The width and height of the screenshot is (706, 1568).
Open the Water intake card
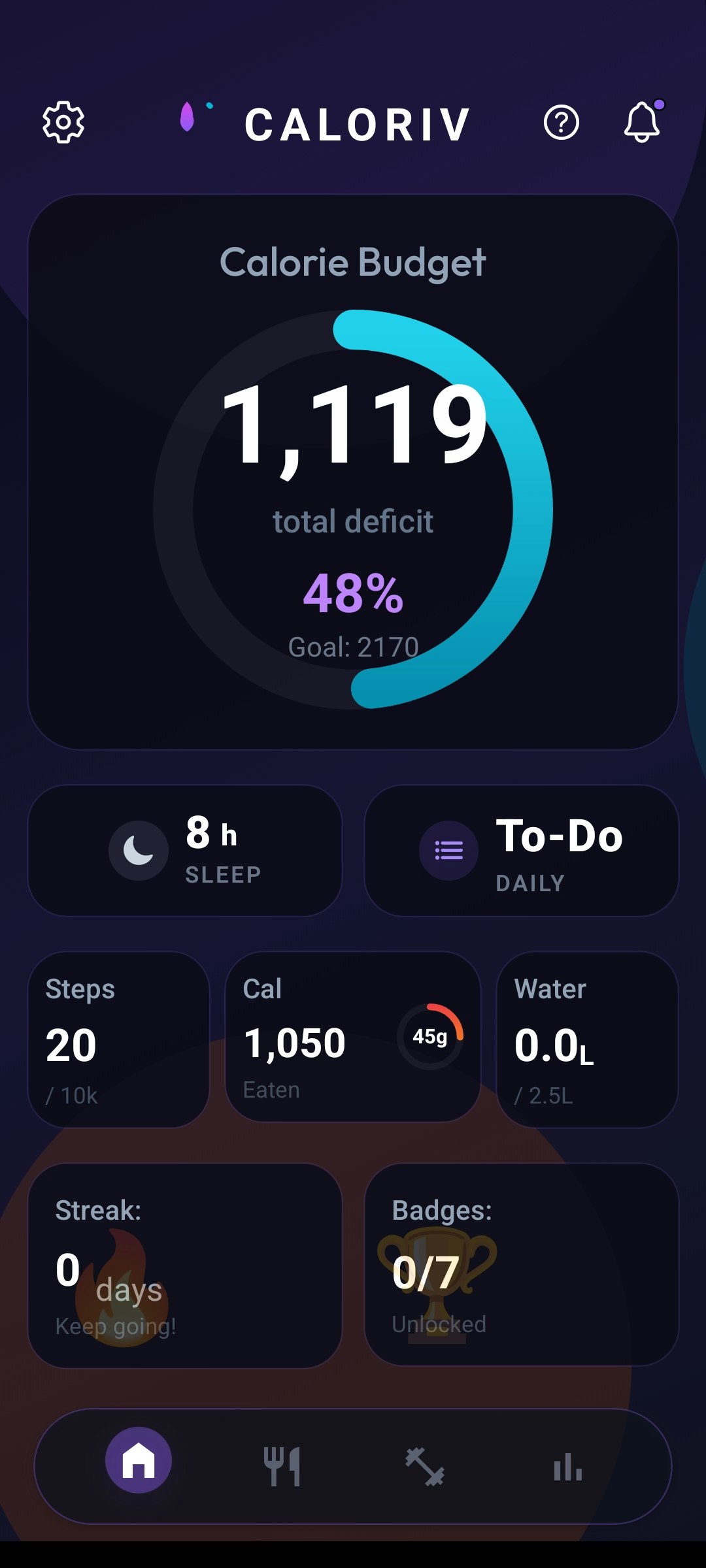[586, 1039]
